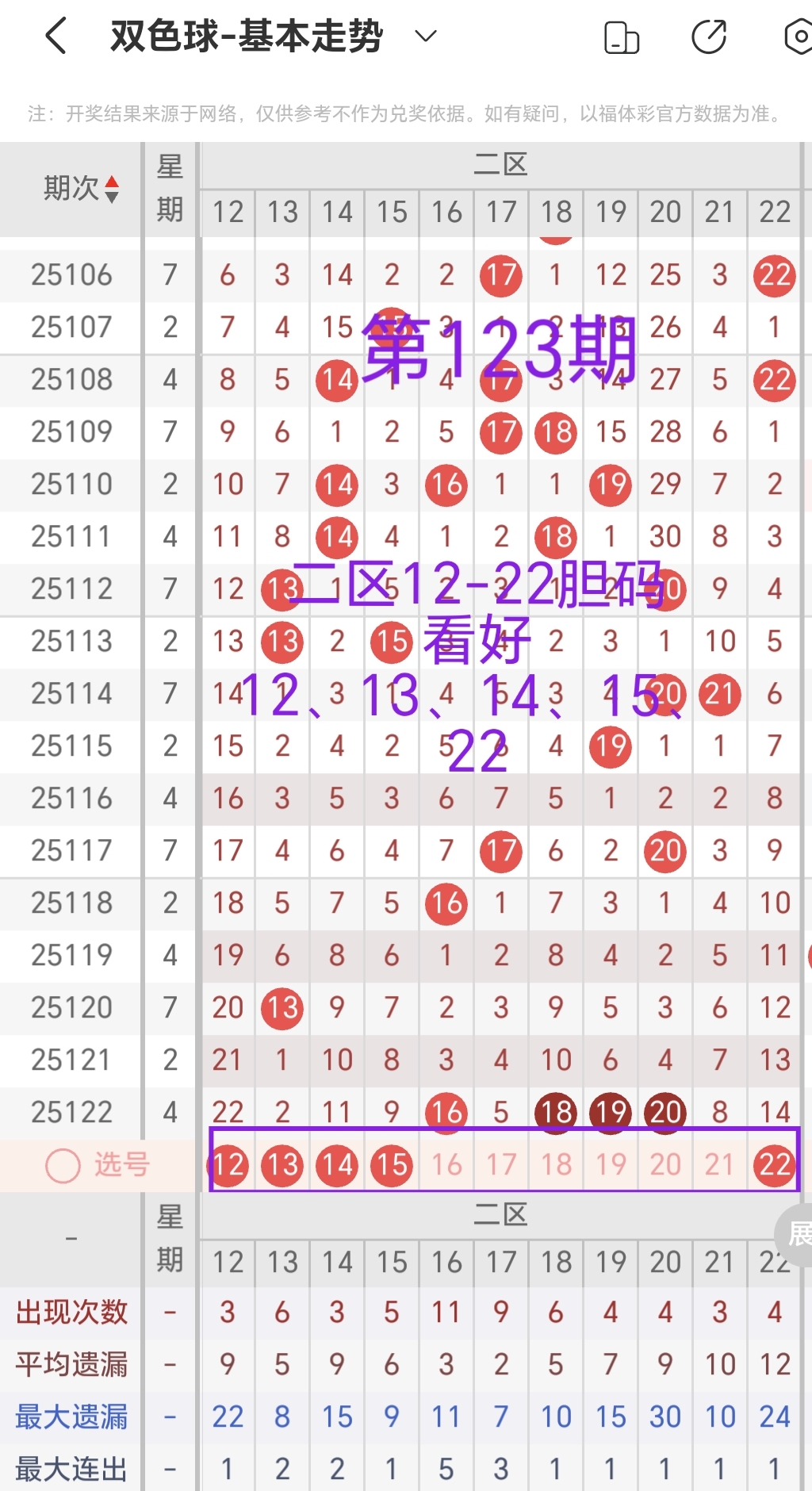Tap the share icon in top bar
Viewport: 812px width, 1491px height.
[710, 36]
